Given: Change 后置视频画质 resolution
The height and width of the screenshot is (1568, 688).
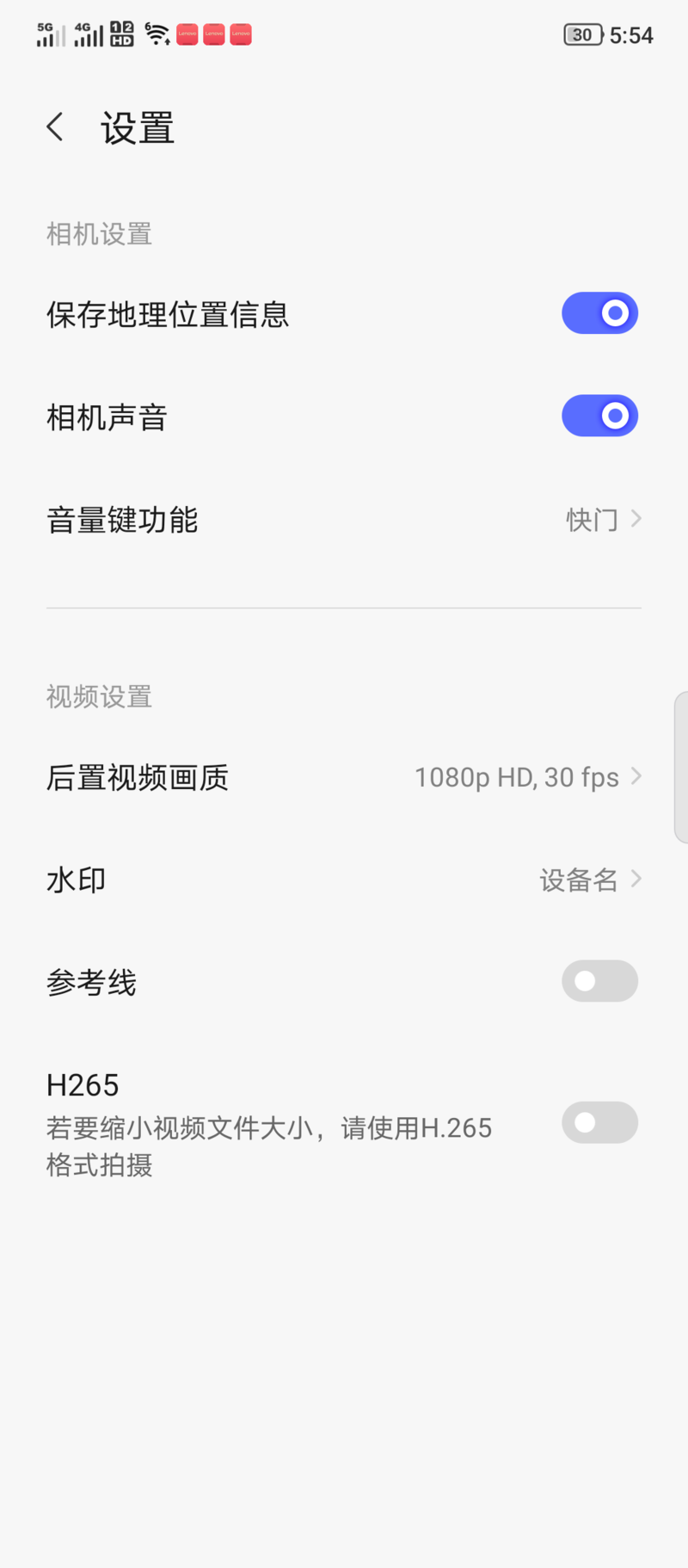Looking at the screenshot, I should tap(344, 777).
